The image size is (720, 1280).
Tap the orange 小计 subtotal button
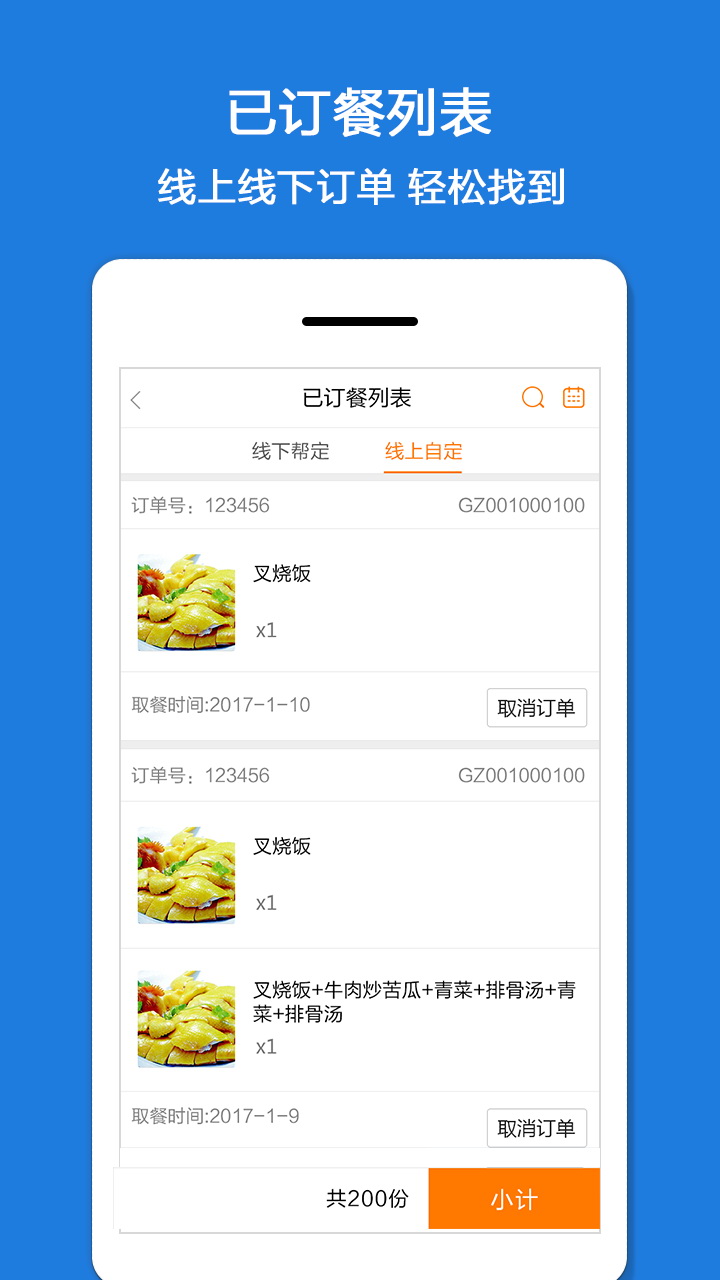point(513,1198)
